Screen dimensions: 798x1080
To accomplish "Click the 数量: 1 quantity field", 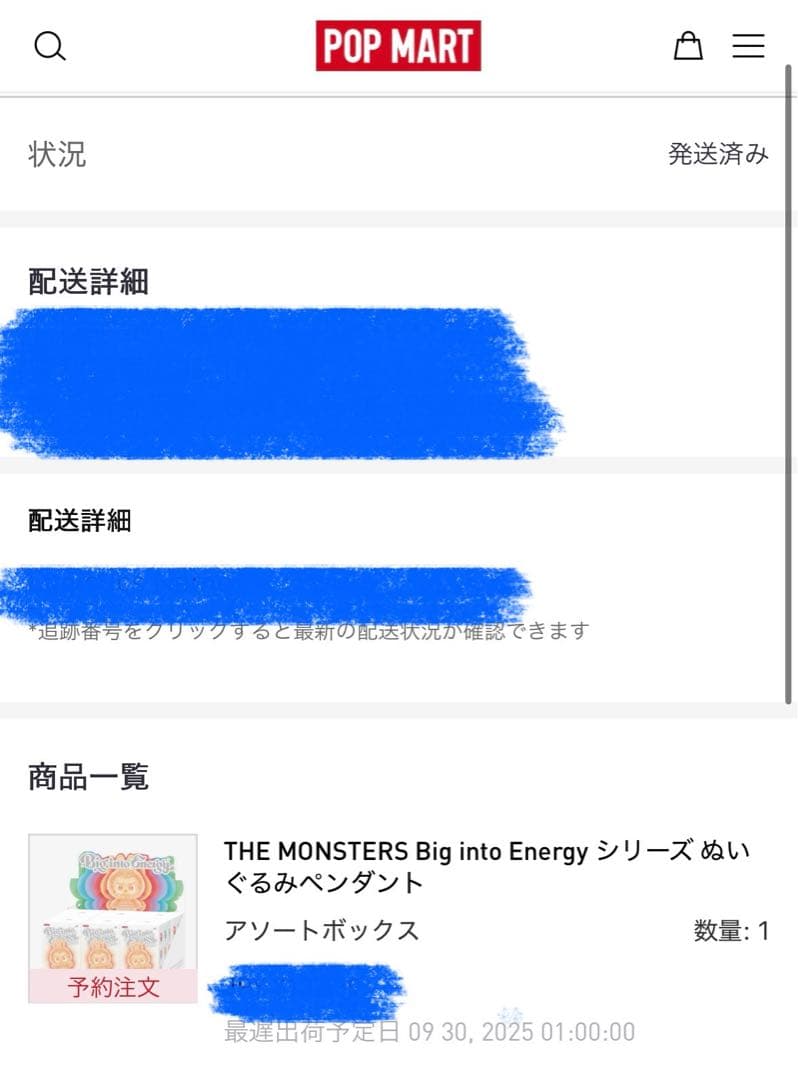I will [729, 930].
